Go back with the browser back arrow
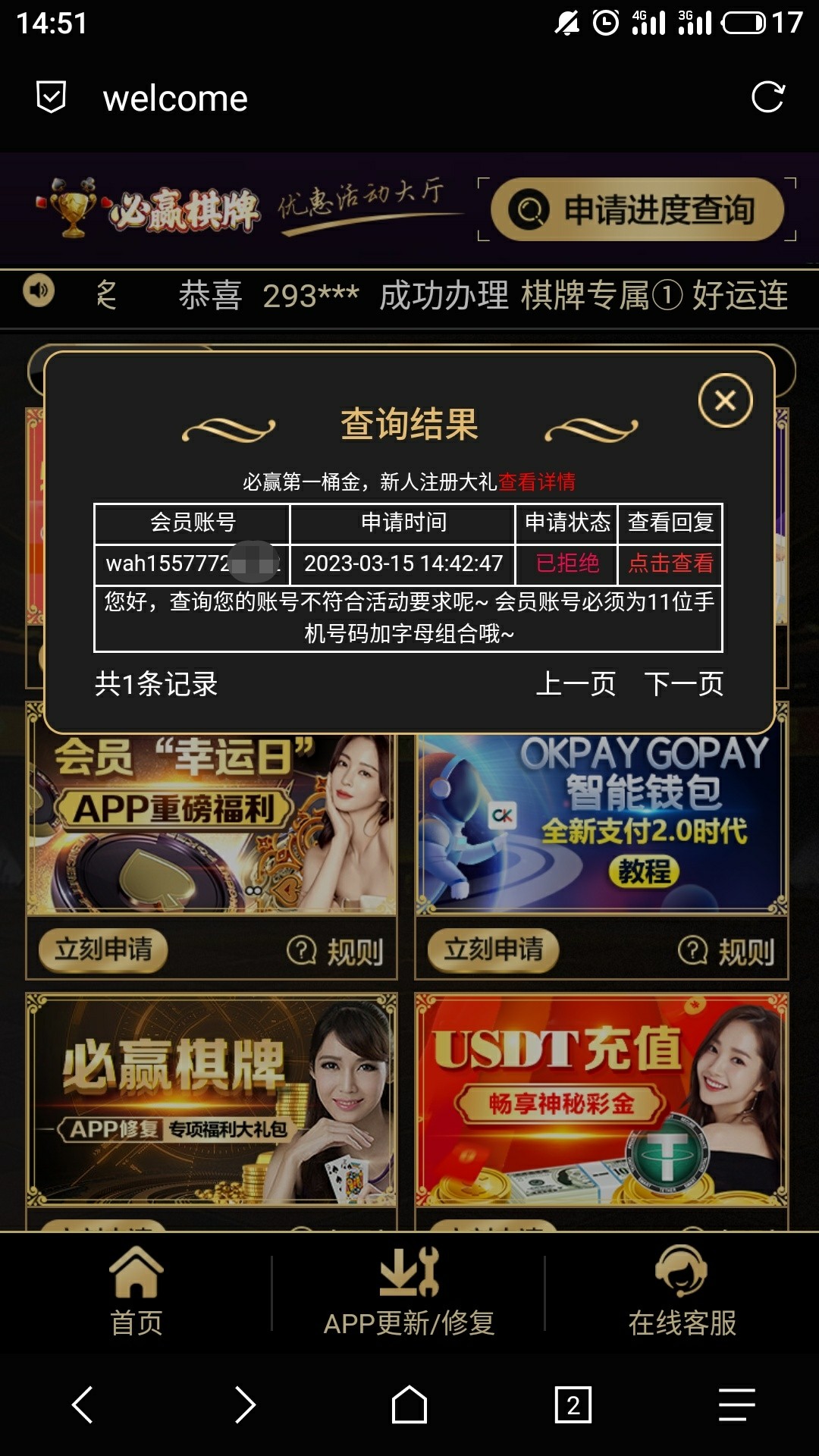The height and width of the screenshot is (1456, 819). 83,1404
